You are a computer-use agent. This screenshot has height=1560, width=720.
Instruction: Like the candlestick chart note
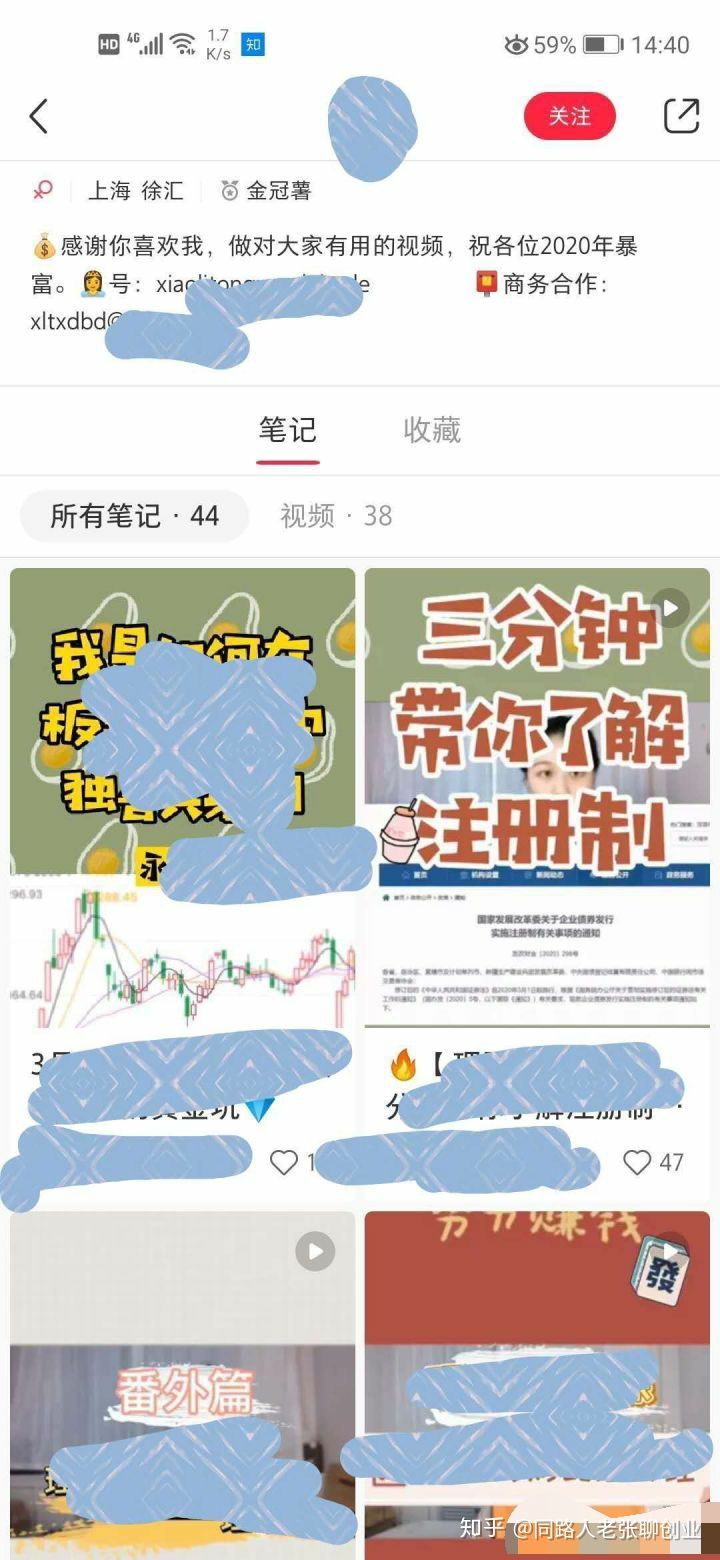click(285, 1162)
